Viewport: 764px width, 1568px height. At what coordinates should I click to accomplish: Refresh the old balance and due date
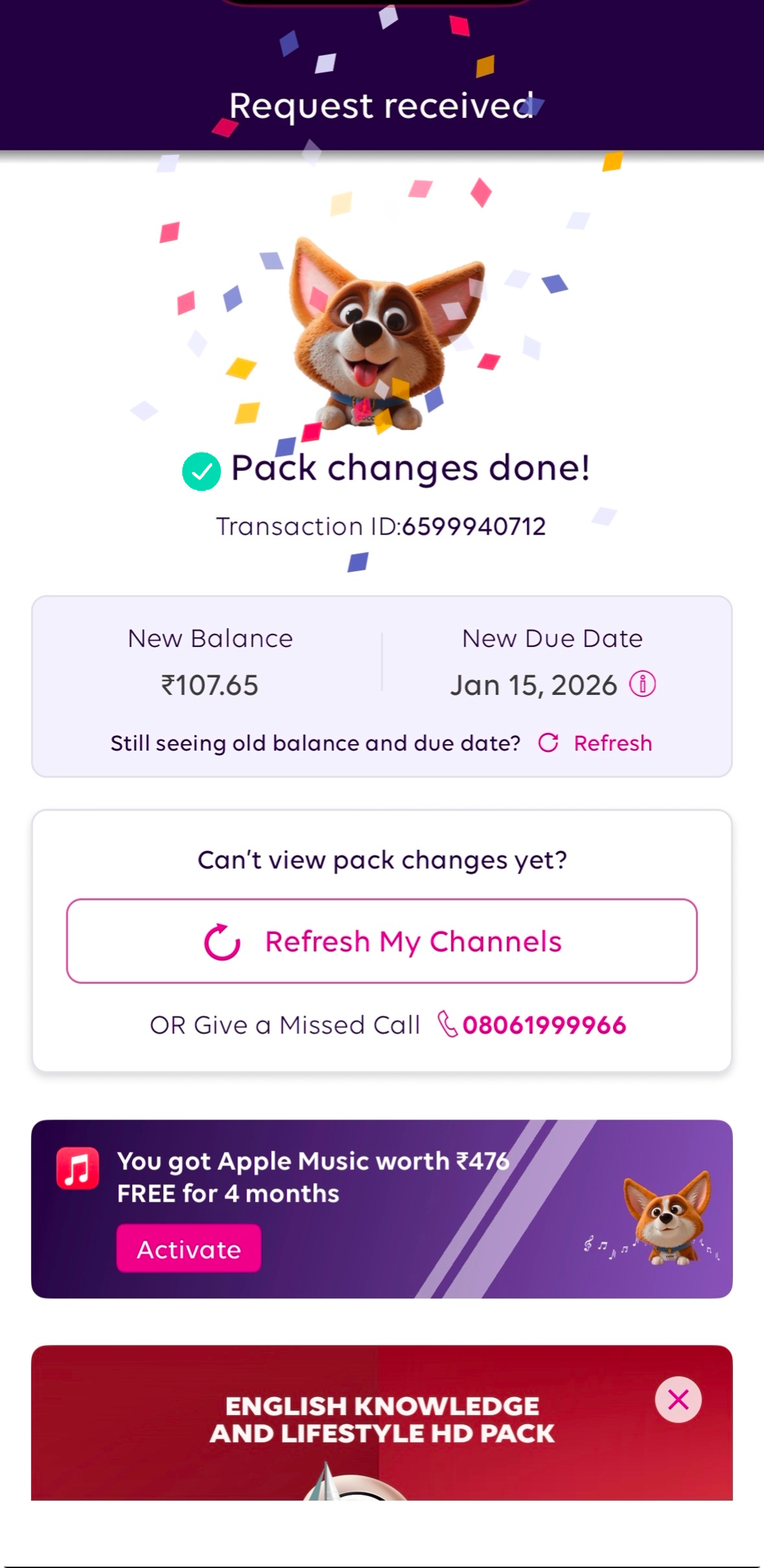(x=595, y=743)
